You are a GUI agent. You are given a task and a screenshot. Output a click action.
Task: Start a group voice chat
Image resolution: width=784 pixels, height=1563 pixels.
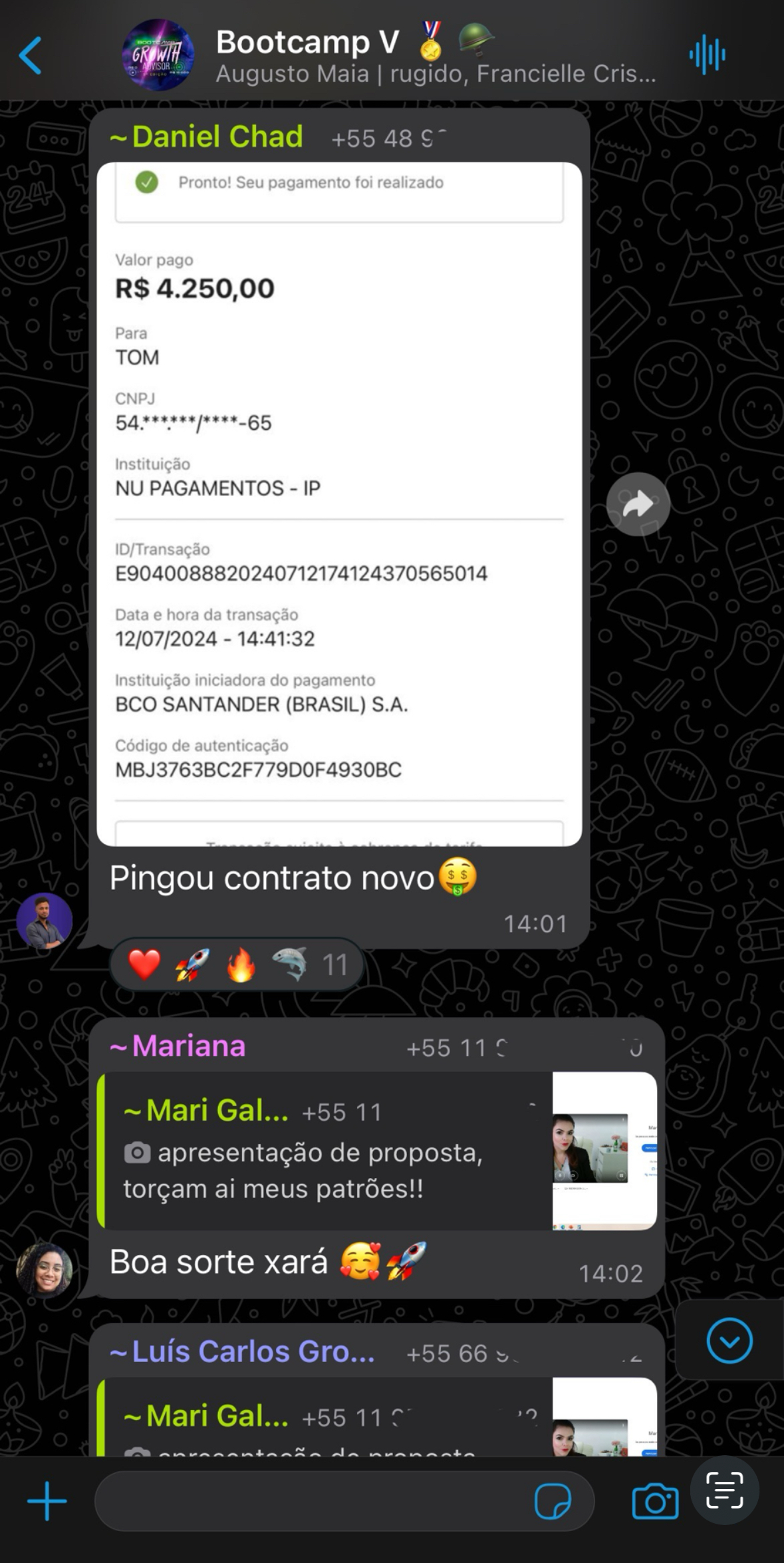point(707,55)
